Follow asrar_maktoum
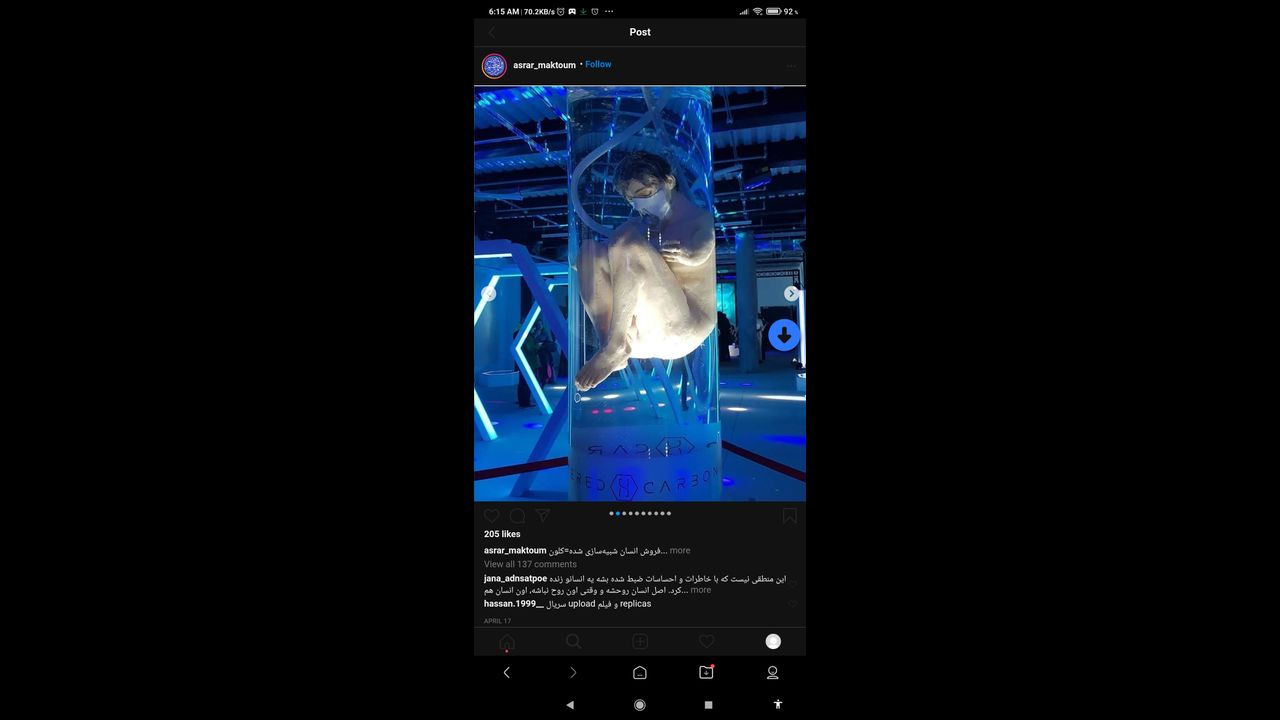 click(x=598, y=64)
